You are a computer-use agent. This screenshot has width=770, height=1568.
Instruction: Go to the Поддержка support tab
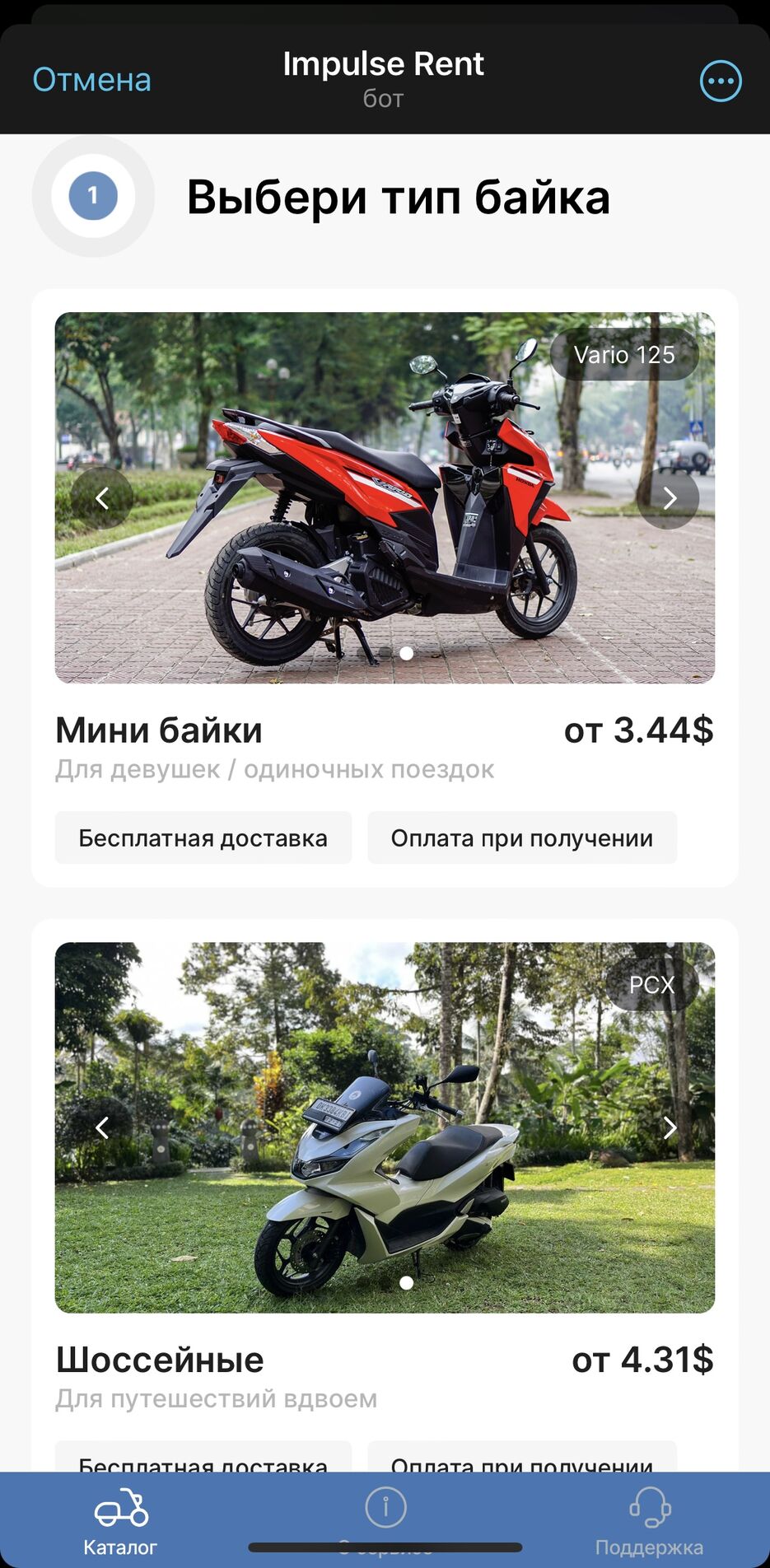tap(649, 1522)
